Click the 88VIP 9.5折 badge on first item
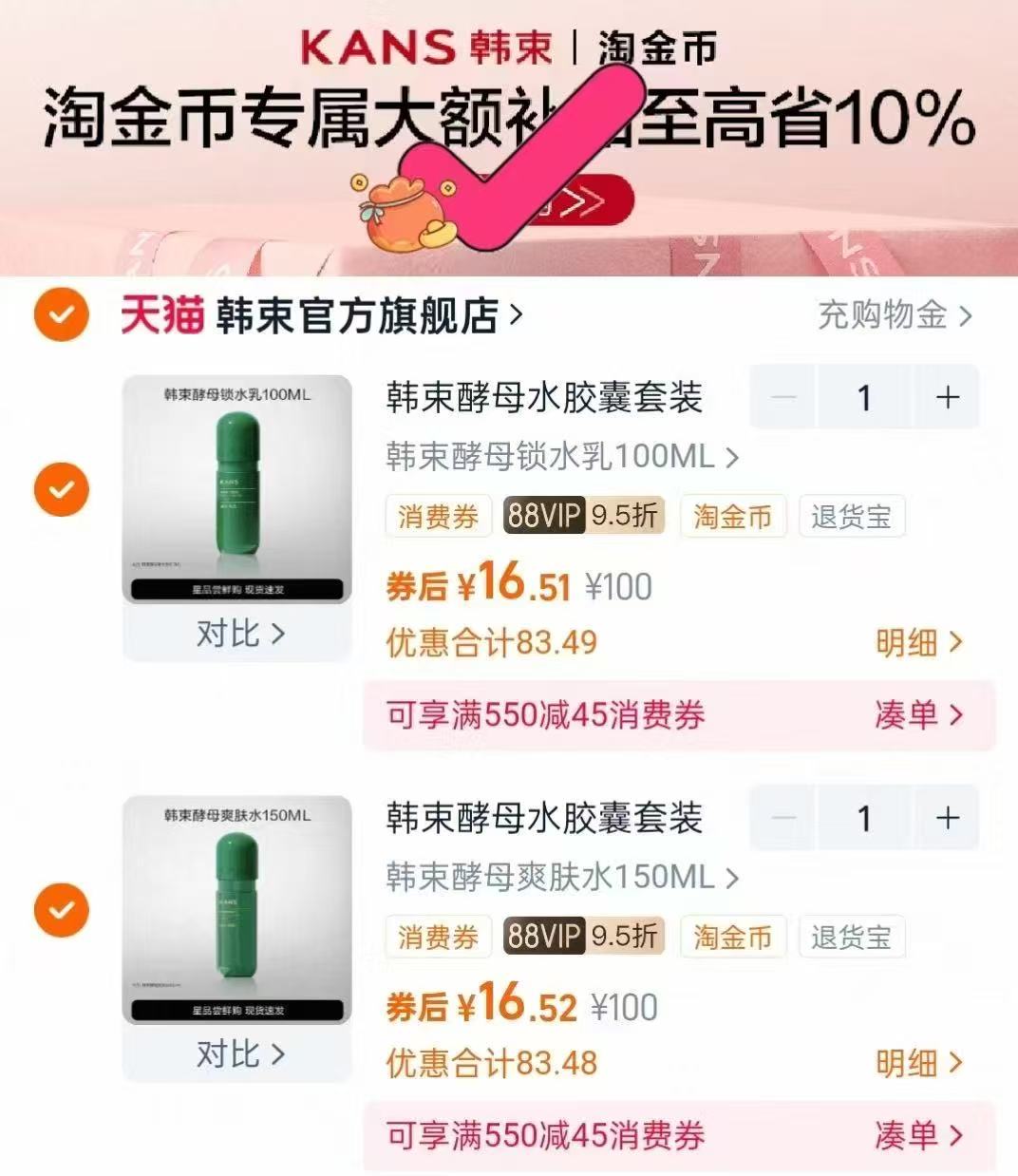This screenshot has width=1018, height=1176. tap(583, 516)
